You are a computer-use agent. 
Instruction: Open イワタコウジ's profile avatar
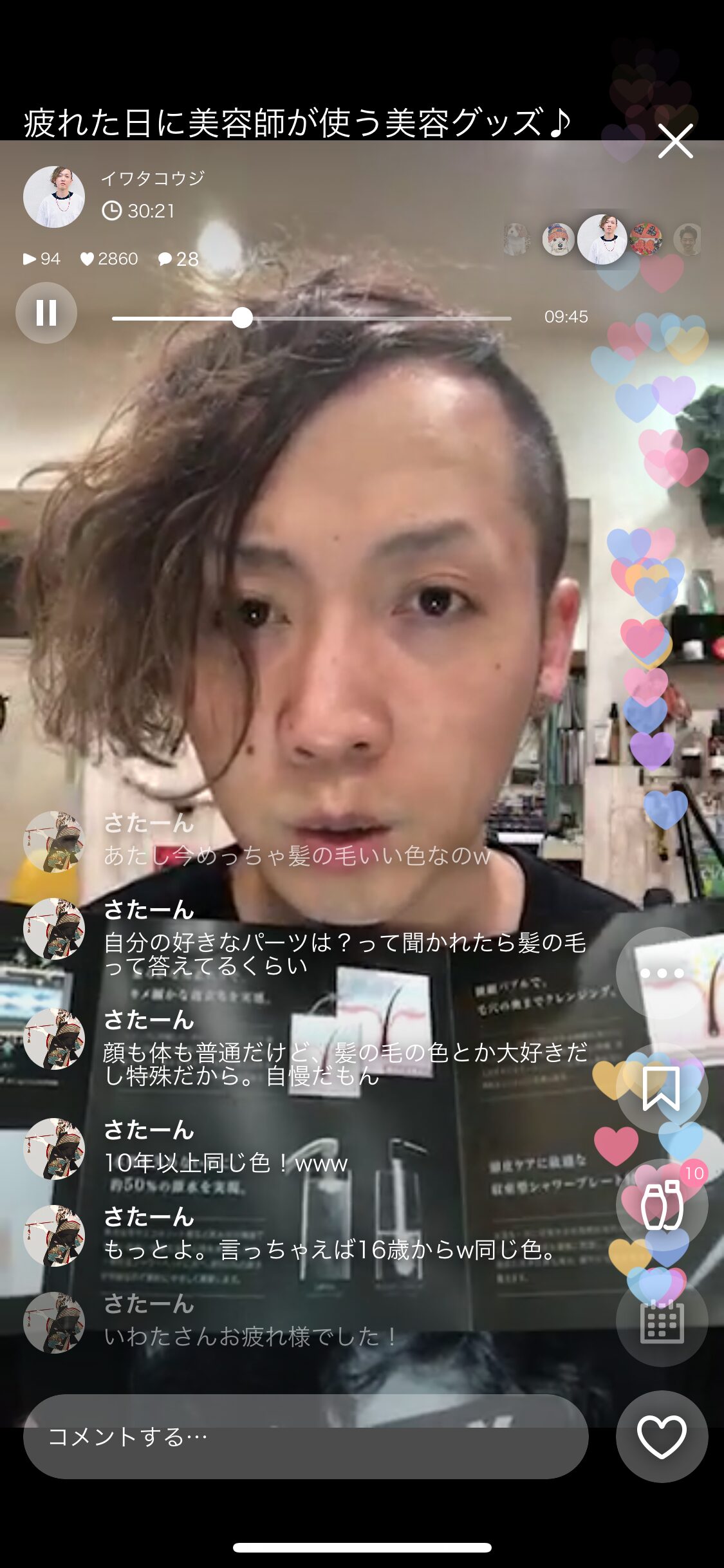pyautogui.click(x=54, y=197)
